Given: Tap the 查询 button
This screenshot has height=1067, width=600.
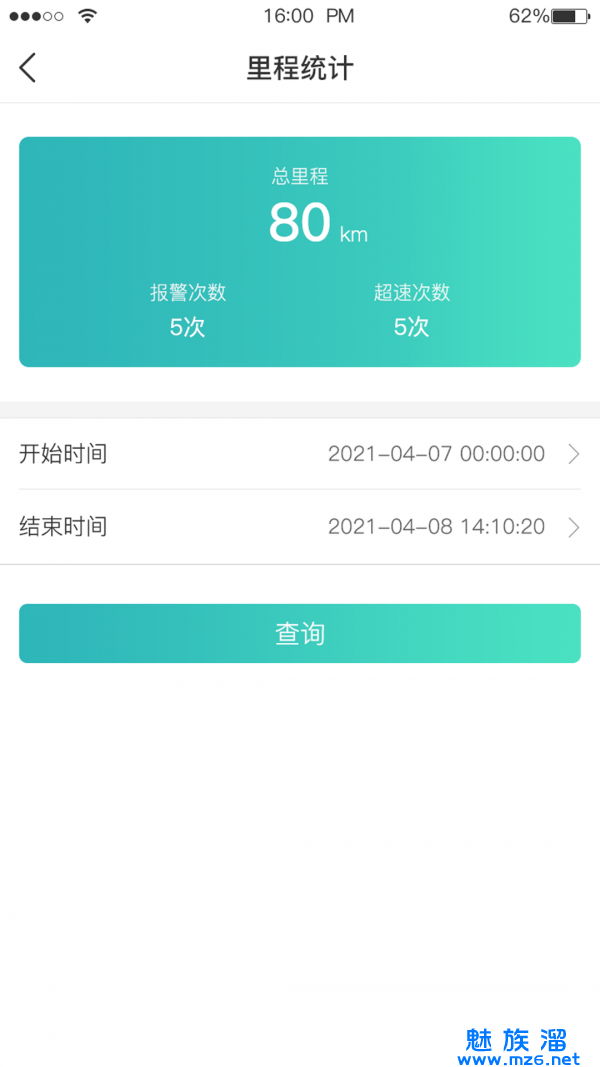Looking at the screenshot, I should tap(300, 633).
